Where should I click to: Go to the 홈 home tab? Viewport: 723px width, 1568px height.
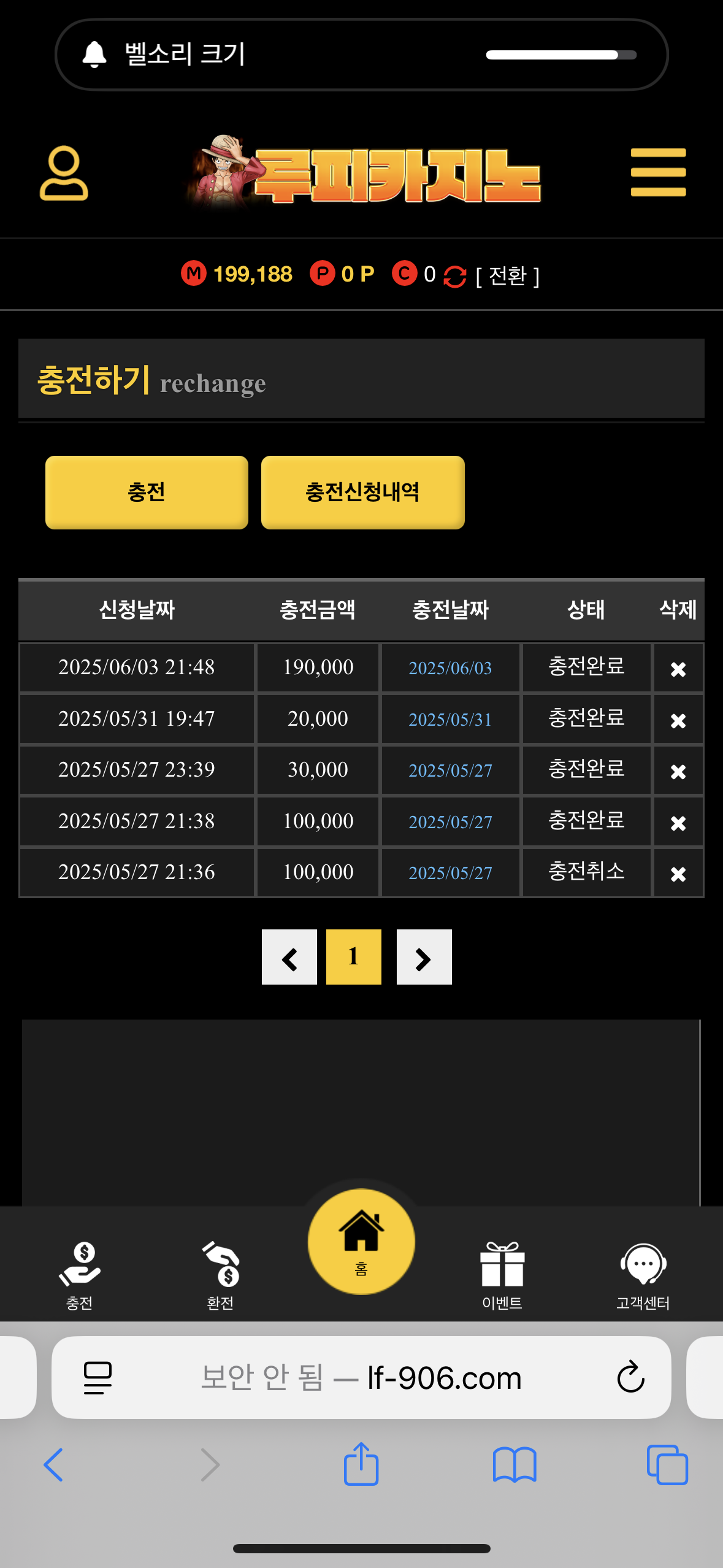click(x=361, y=1242)
